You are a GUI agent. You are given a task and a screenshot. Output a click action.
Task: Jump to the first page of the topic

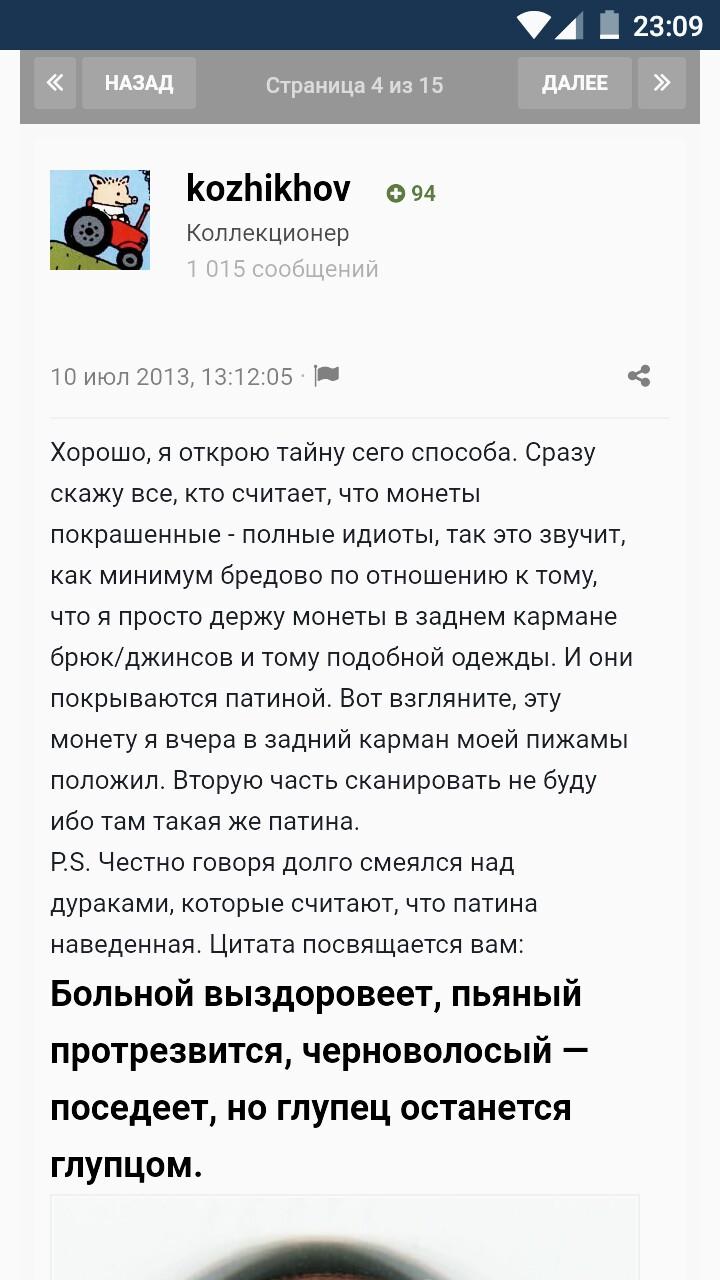pos(55,83)
